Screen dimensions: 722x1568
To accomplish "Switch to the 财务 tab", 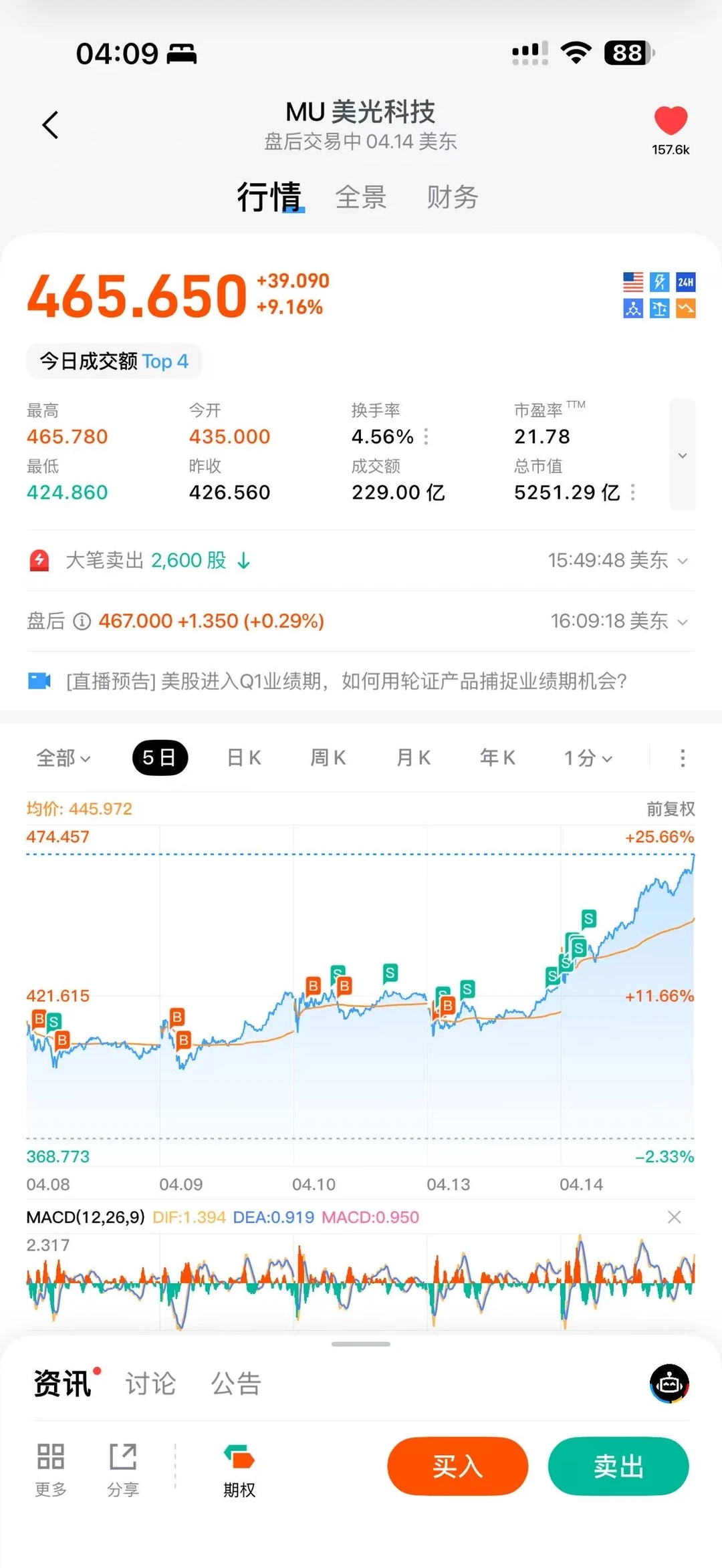I will pyautogui.click(x=453, y=197).
